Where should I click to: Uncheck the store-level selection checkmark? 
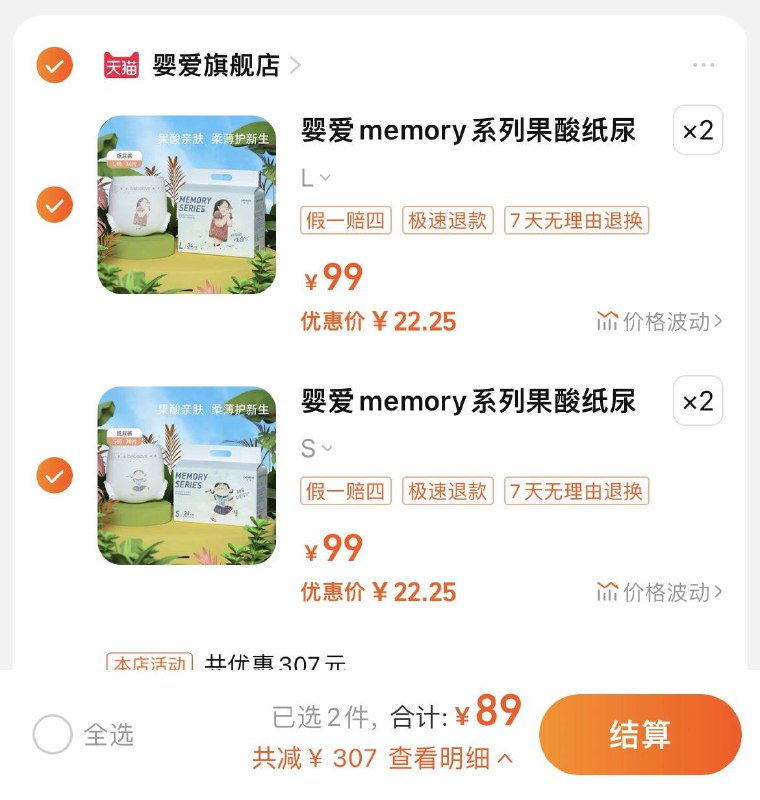(53, 64)
